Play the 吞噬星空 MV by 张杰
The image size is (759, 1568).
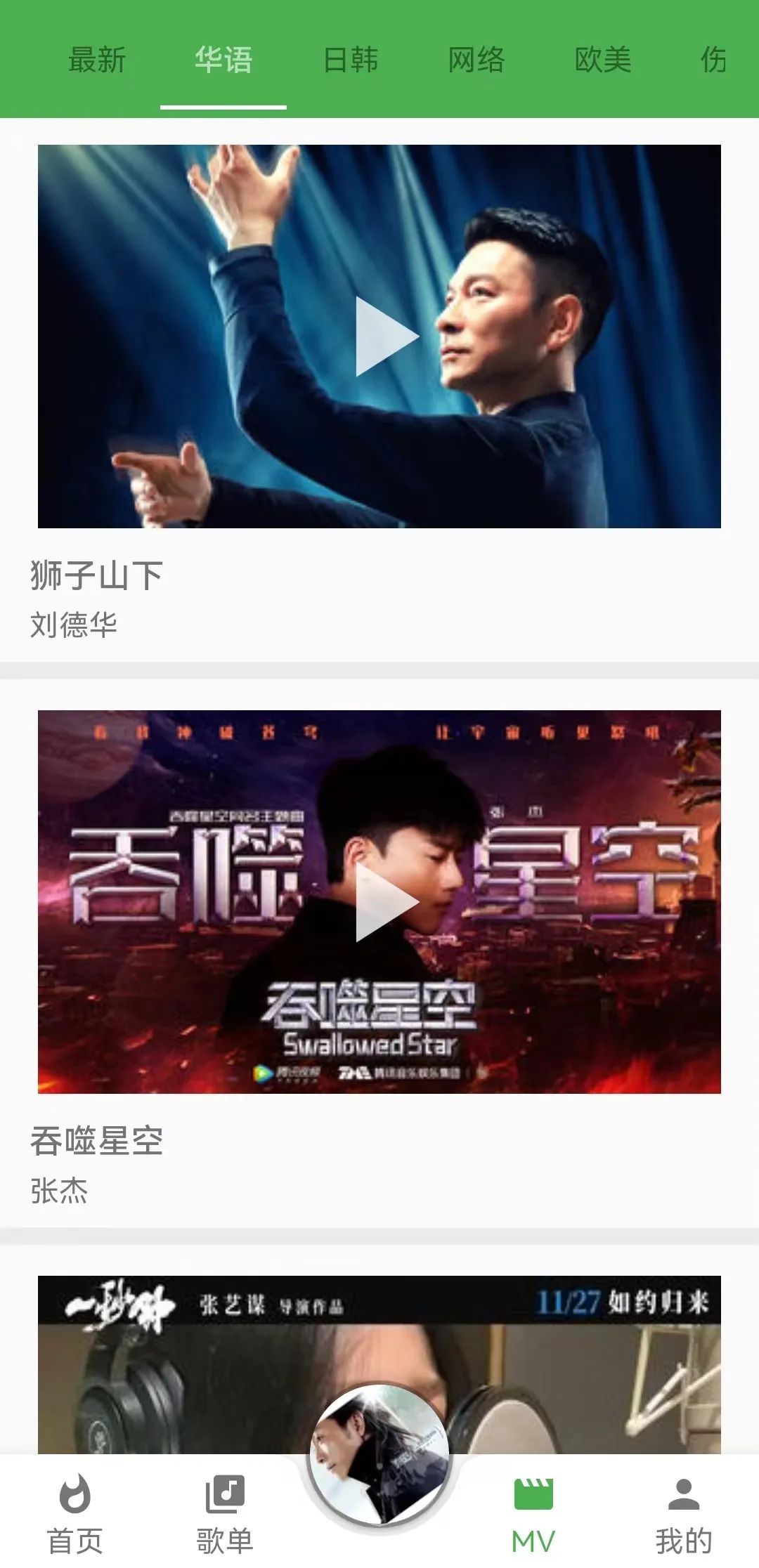379,902
